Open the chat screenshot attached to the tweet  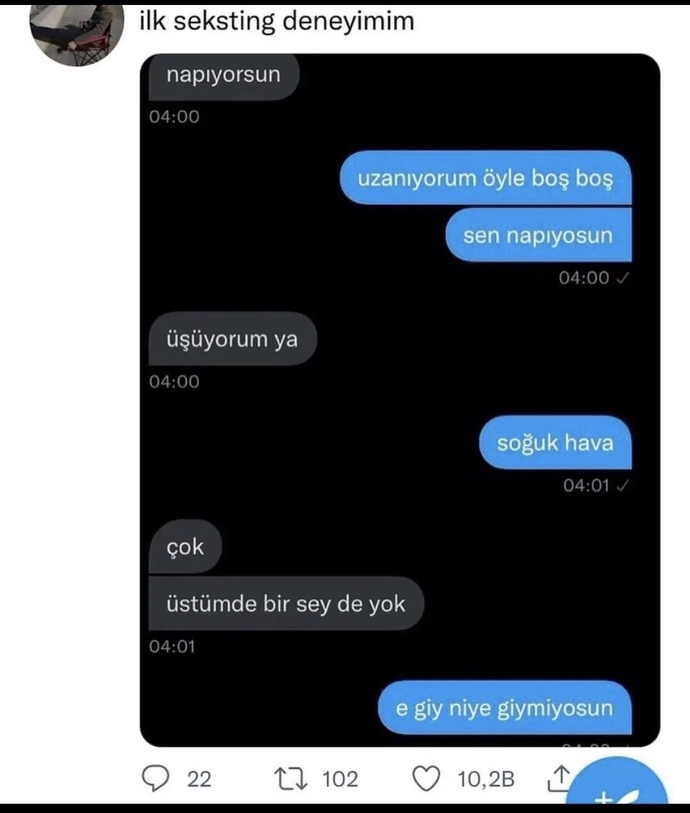(400, 400)
